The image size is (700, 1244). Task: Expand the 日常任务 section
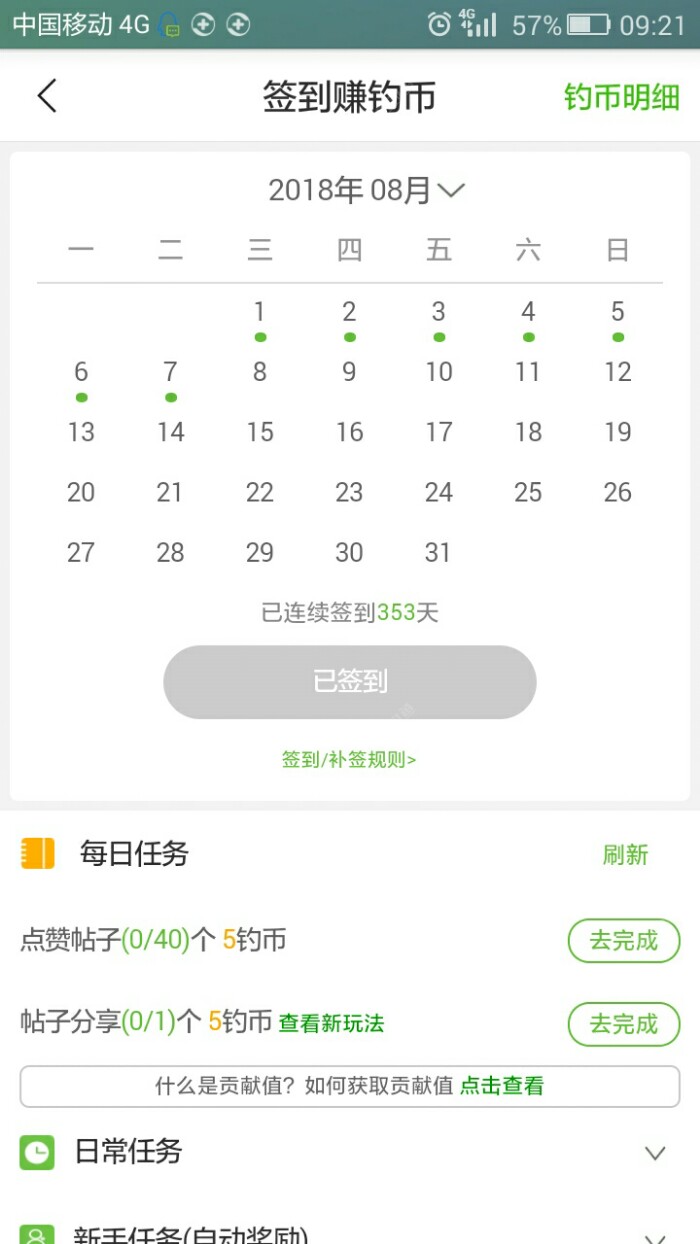[654, 1153]
